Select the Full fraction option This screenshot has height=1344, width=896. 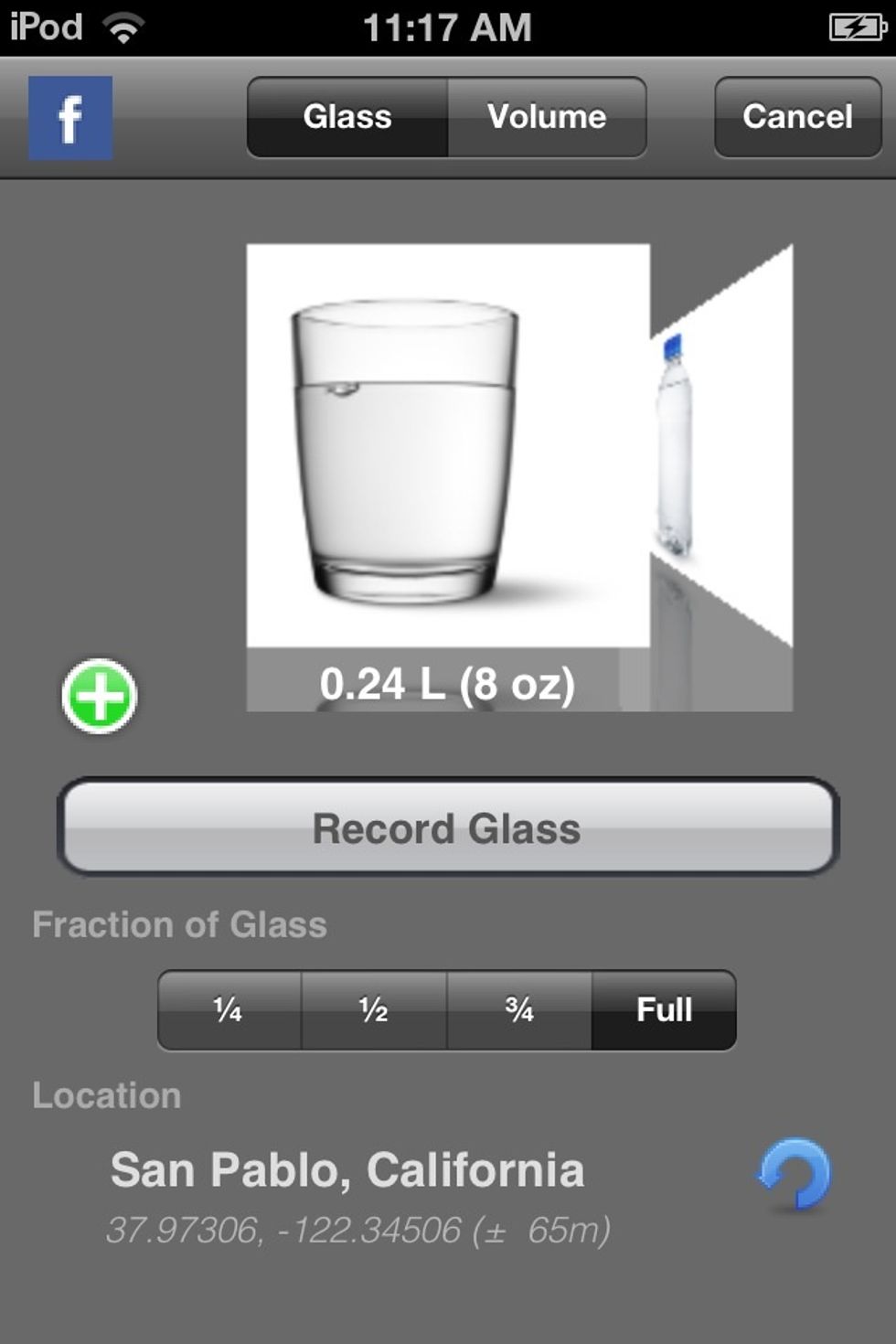coord(664,1008)
